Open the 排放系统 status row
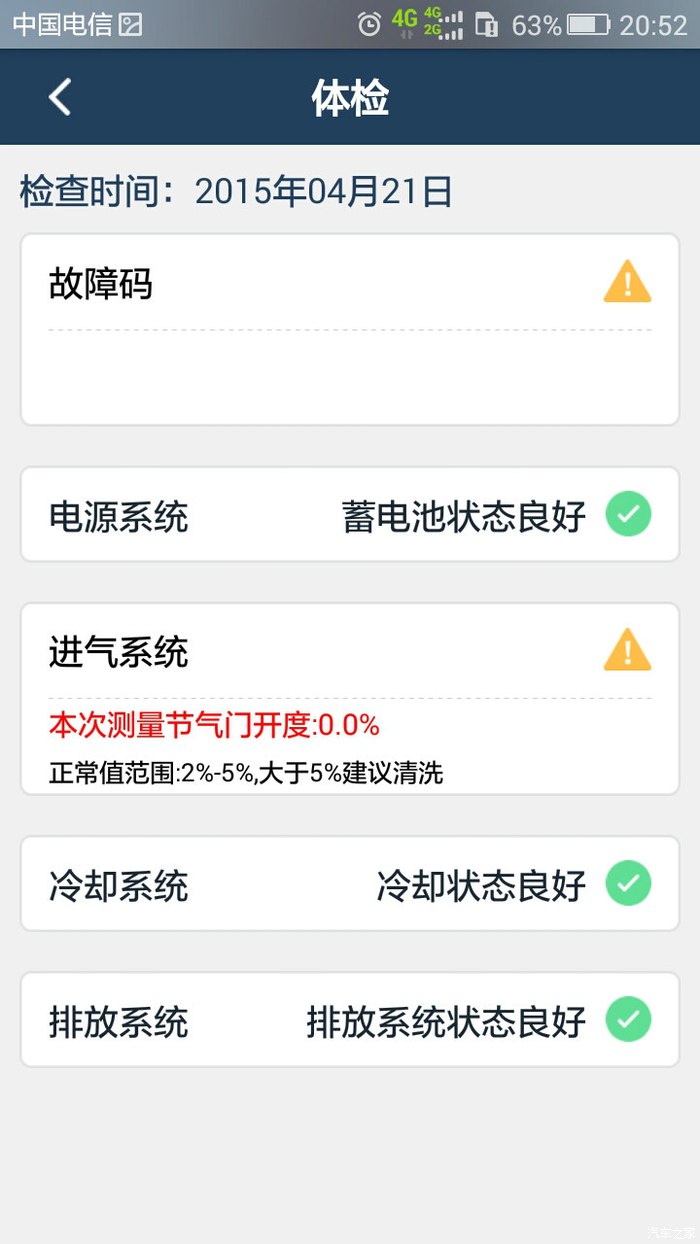Image resolution: width=700 pixels, height=1244 pixels. coord(350,1020)
